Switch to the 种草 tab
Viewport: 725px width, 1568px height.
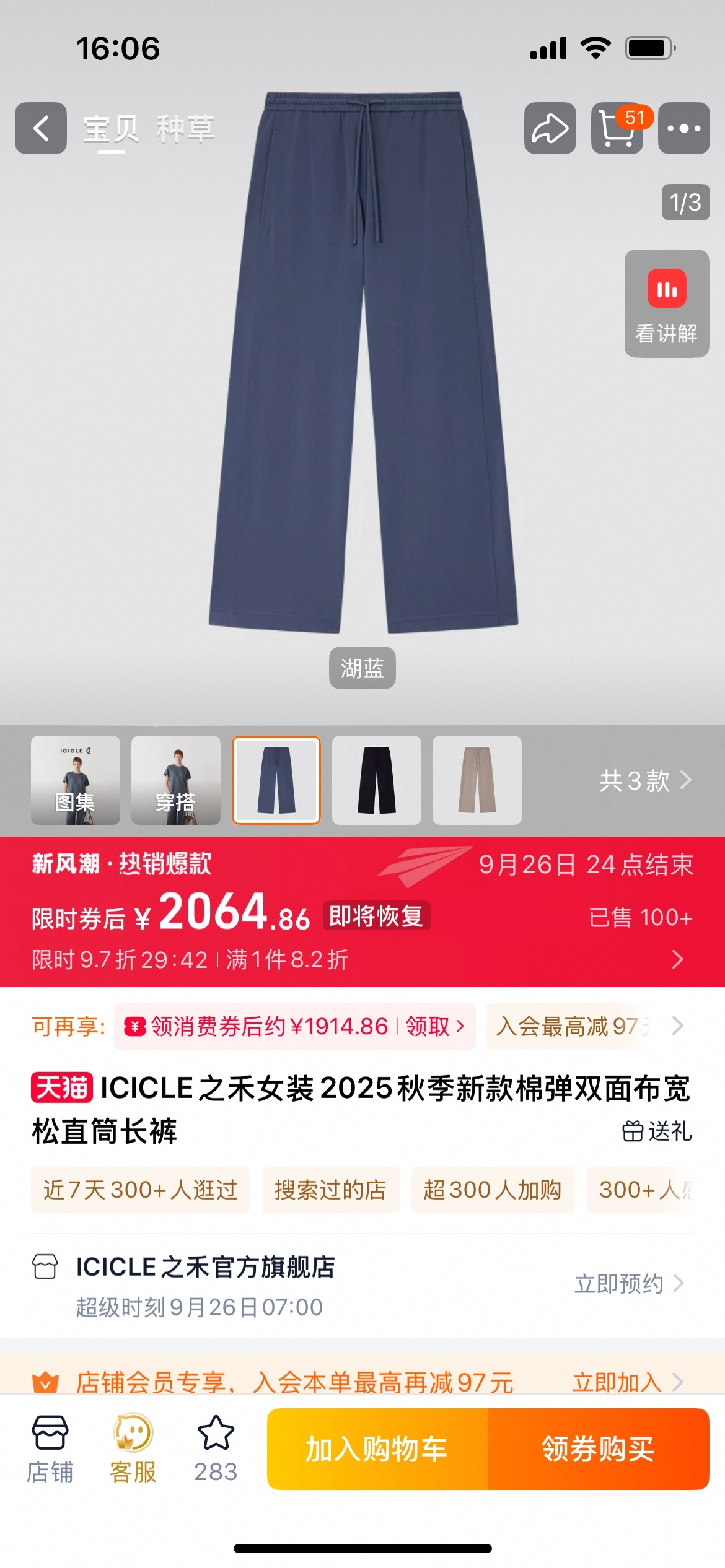coord(185,129)
